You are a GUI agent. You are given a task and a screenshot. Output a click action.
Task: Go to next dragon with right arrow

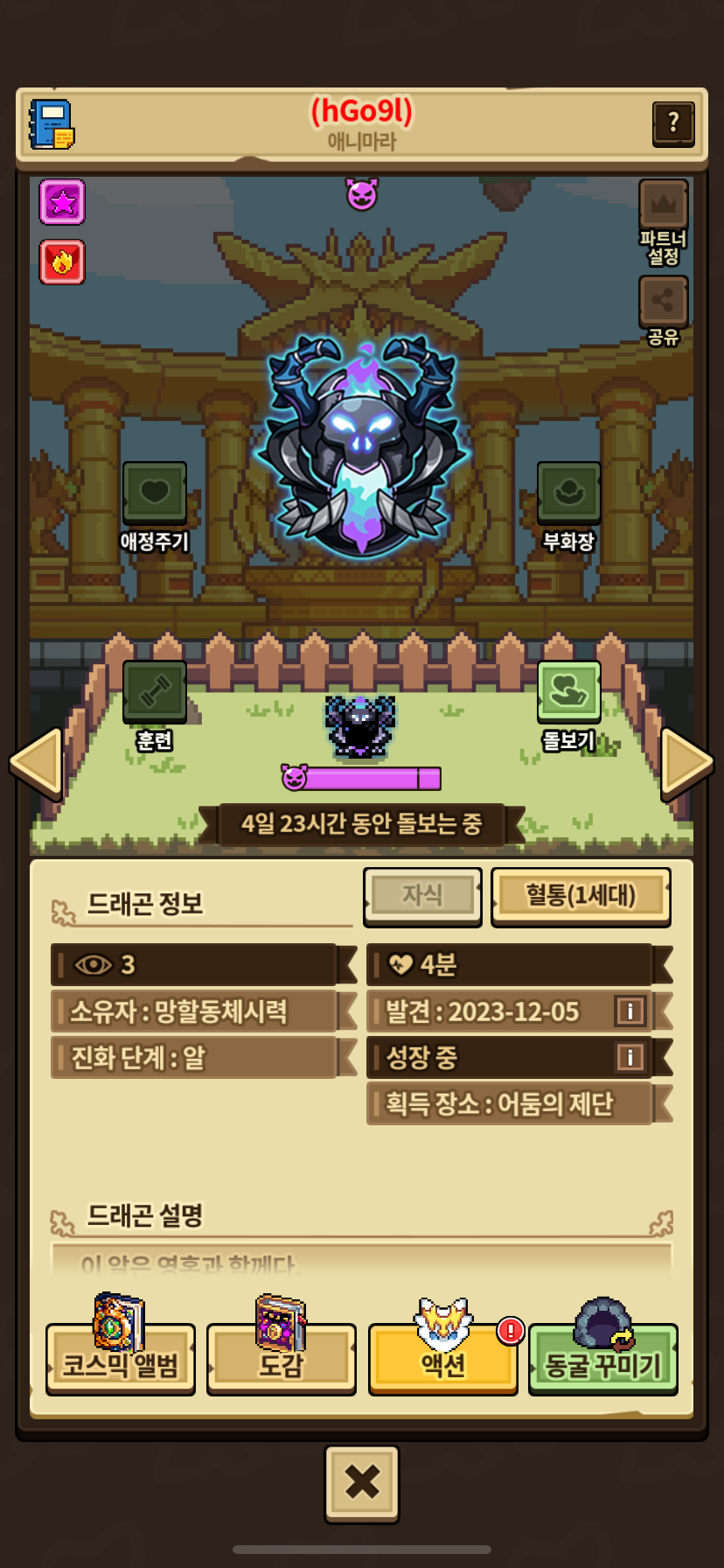click(x=687, y=764)
